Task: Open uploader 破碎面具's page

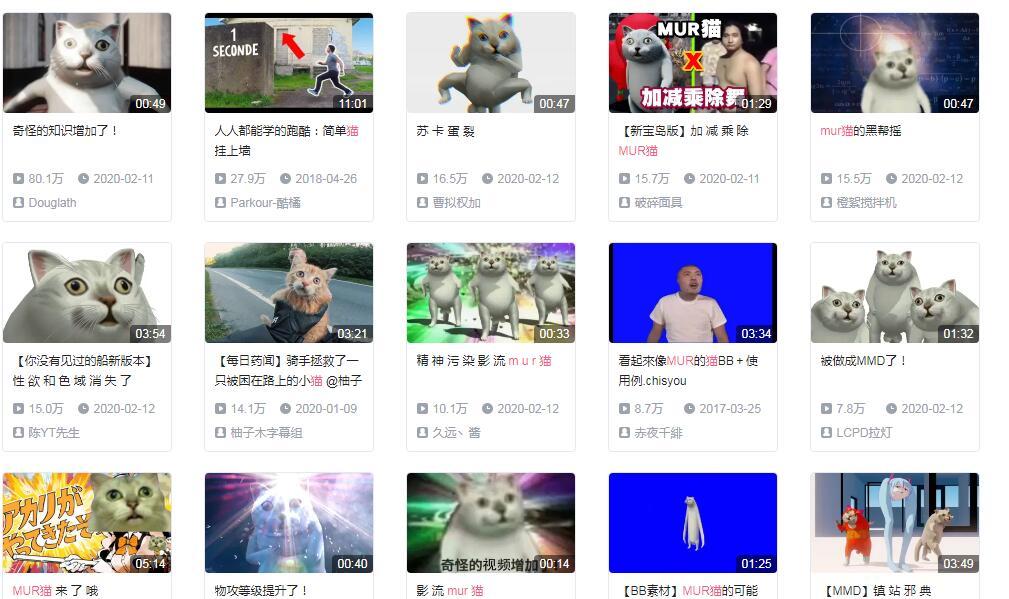Action: pos(658,203)
